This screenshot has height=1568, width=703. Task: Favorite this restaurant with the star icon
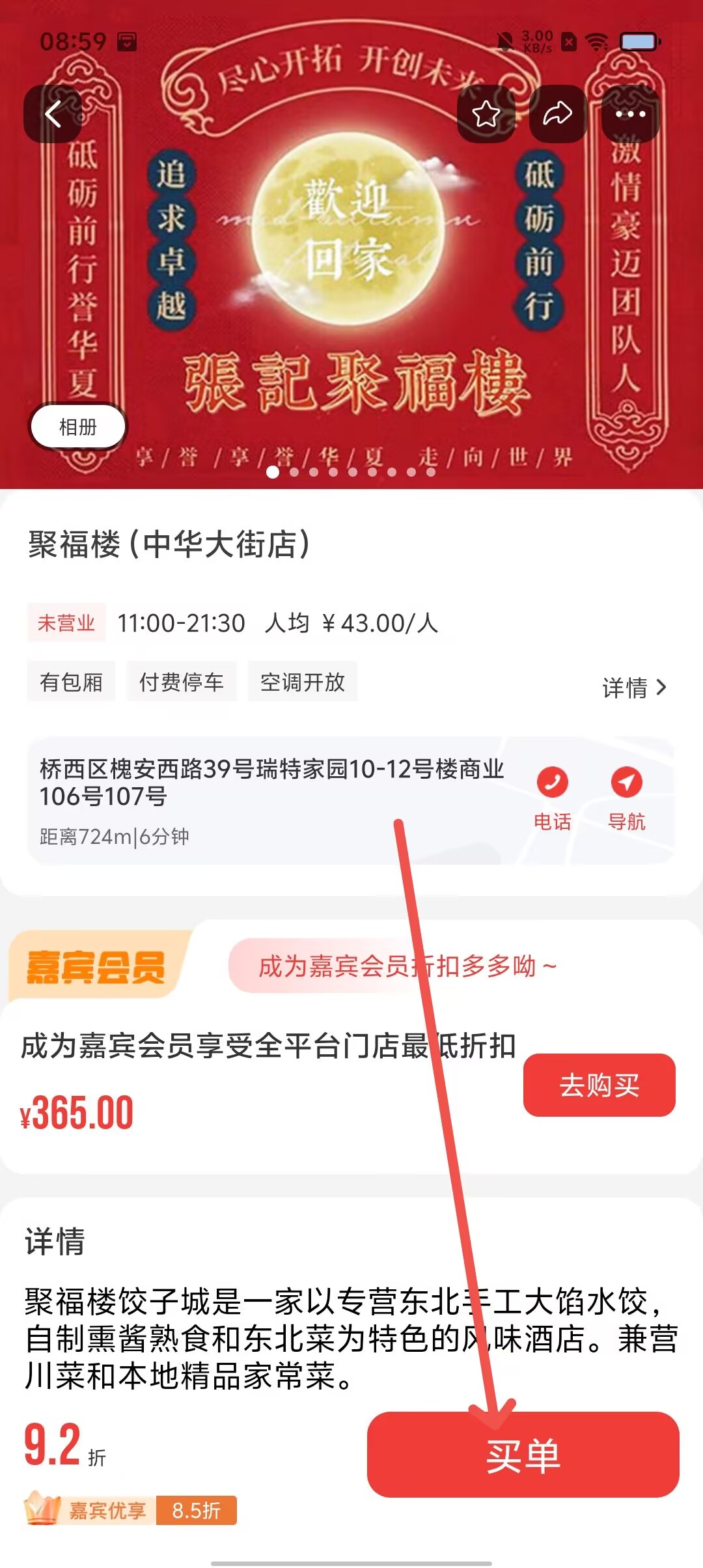pyautogui.click(x=486, y=114)
